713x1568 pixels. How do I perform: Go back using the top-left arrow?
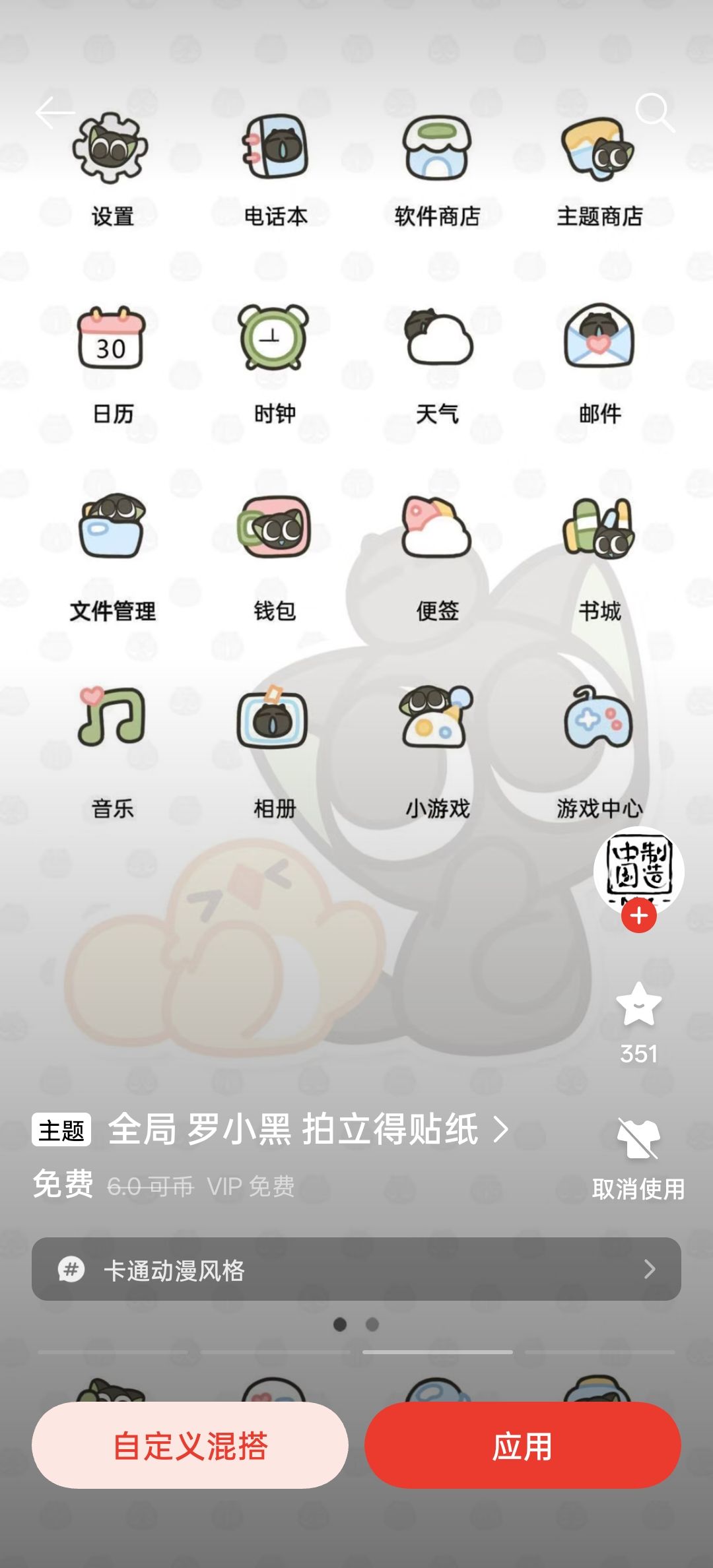[x=55, y=113]
